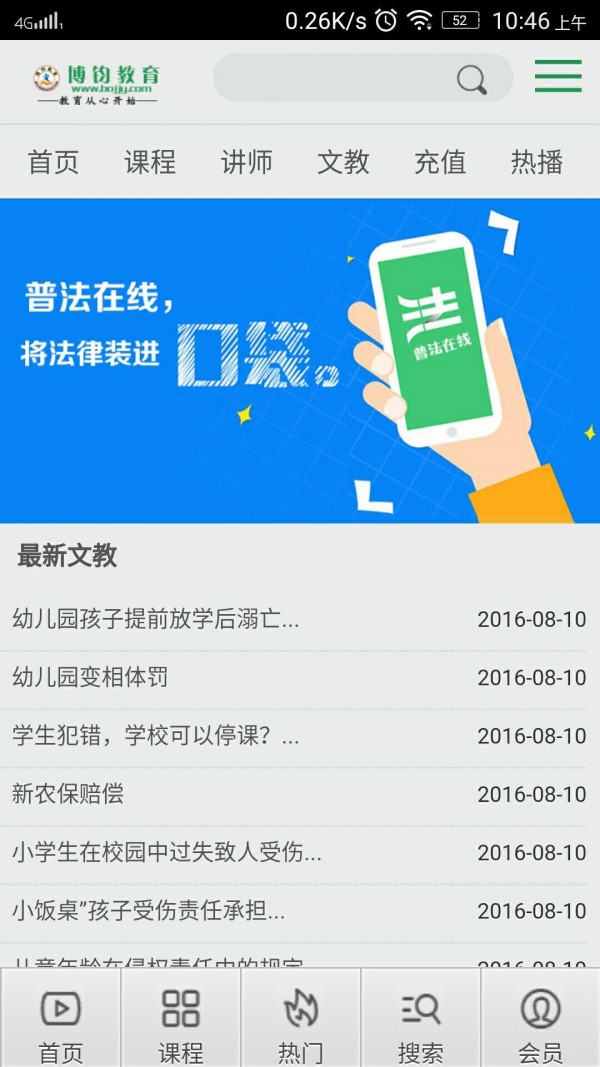Viewport: 600px width, 1067px height.
Task: Tap the search magnifier icon
Action: pyautogui.click(x=472, y=79)
